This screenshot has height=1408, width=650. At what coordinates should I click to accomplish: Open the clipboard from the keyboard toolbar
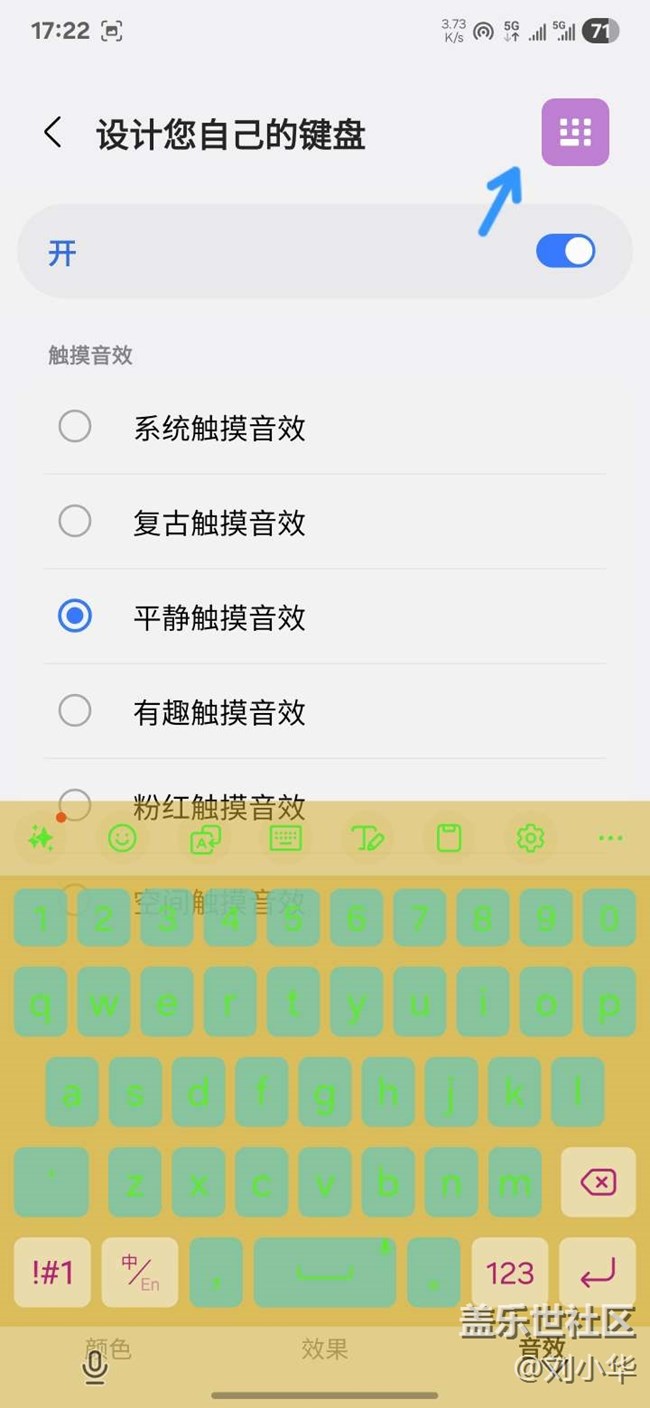(x=449, y=838)
